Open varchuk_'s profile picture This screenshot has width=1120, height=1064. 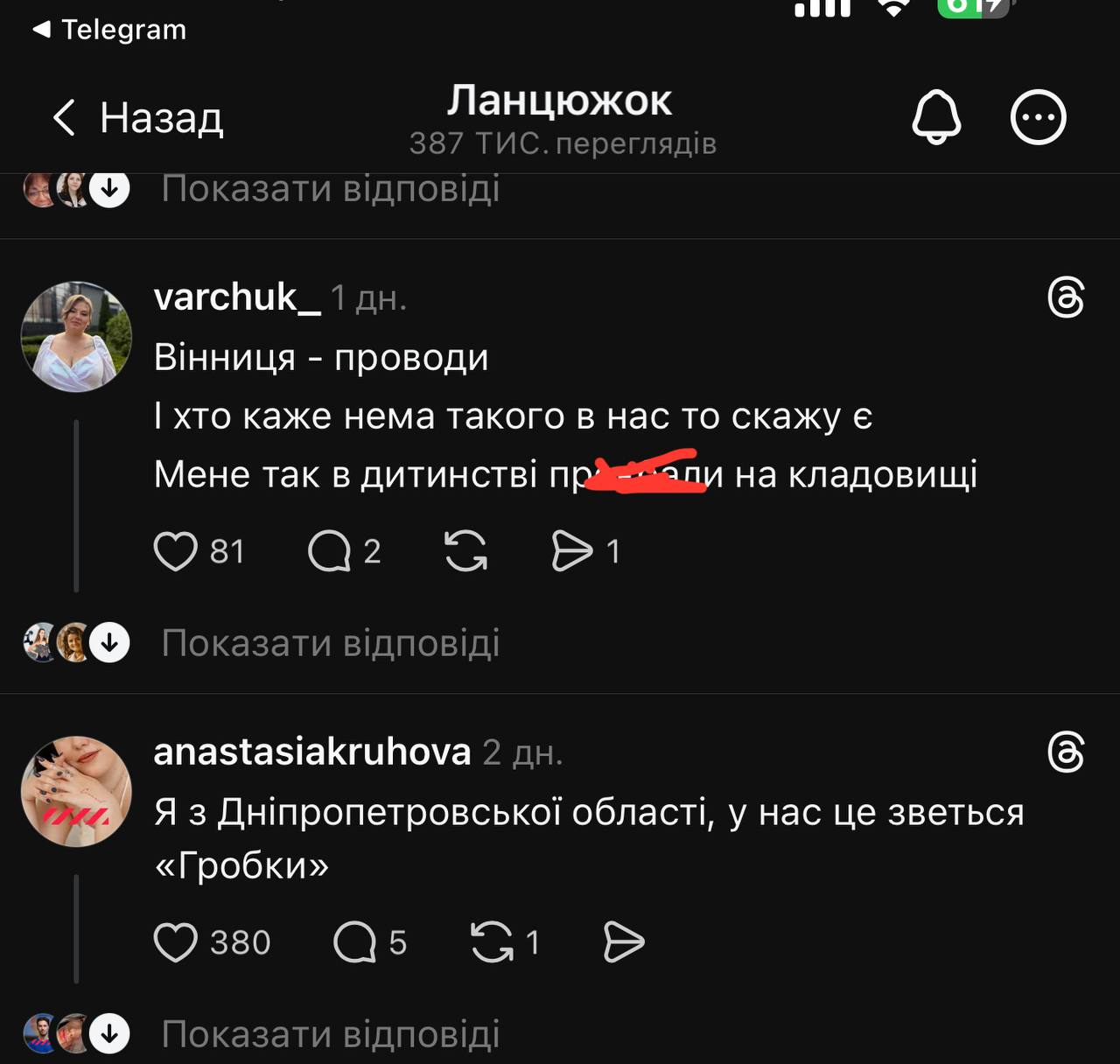(76, 336)
